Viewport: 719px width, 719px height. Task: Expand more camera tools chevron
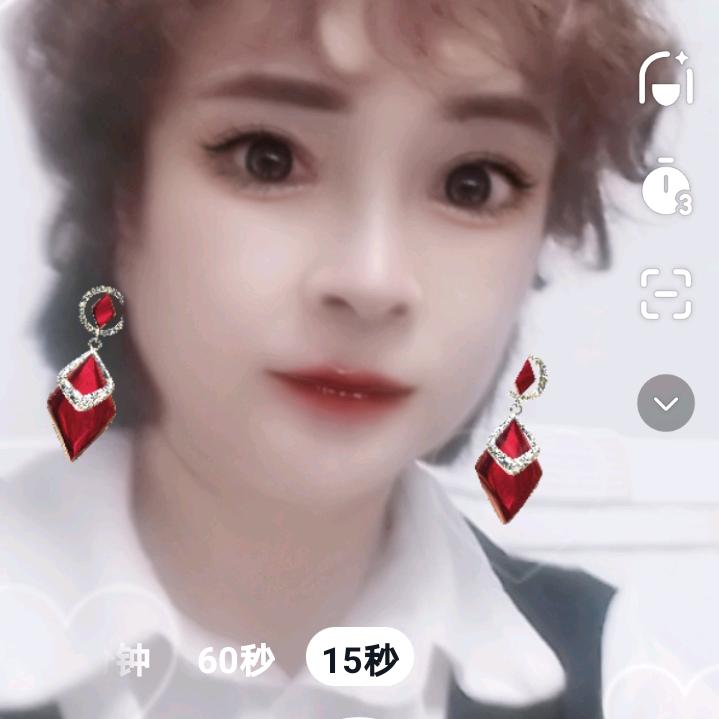click(x=666, y=403)
